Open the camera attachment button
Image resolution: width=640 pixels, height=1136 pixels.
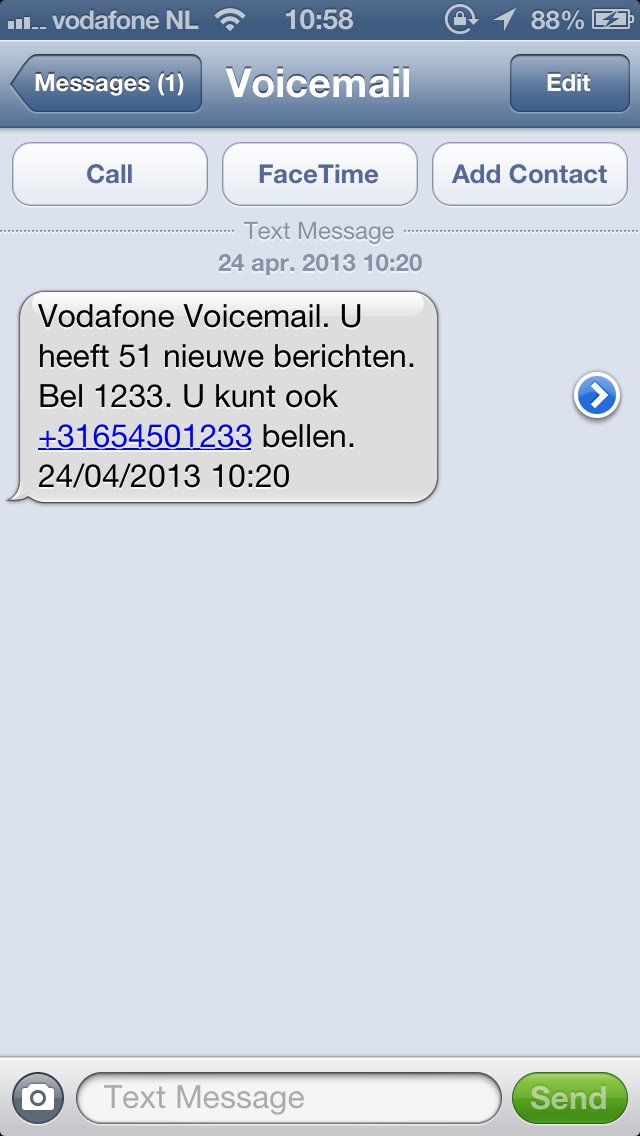(x=38, y=1098)
